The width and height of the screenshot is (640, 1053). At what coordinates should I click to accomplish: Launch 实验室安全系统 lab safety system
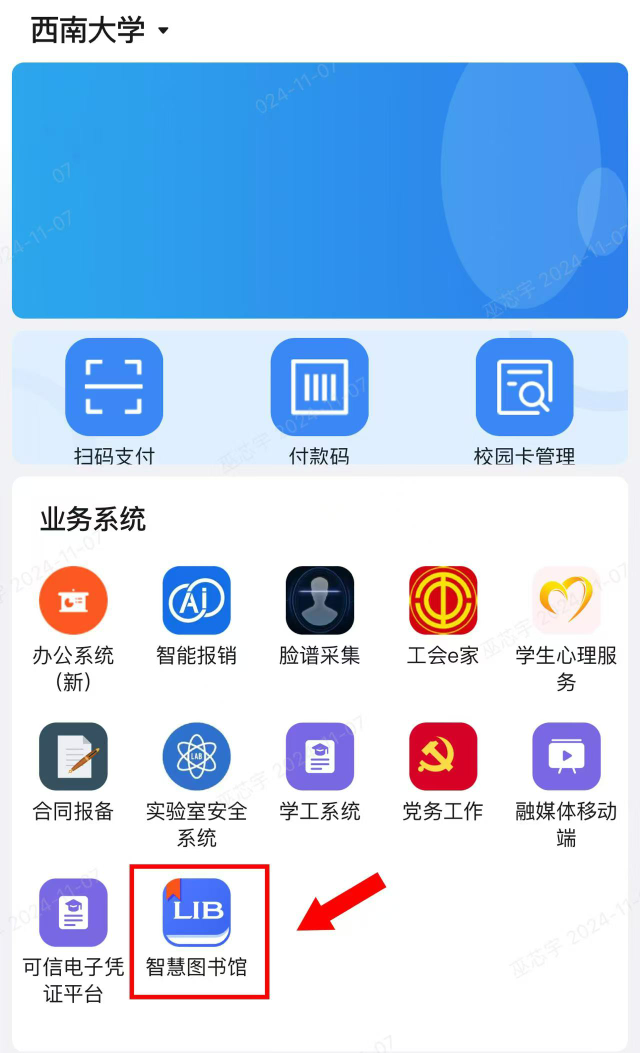[x=196, y=757]
